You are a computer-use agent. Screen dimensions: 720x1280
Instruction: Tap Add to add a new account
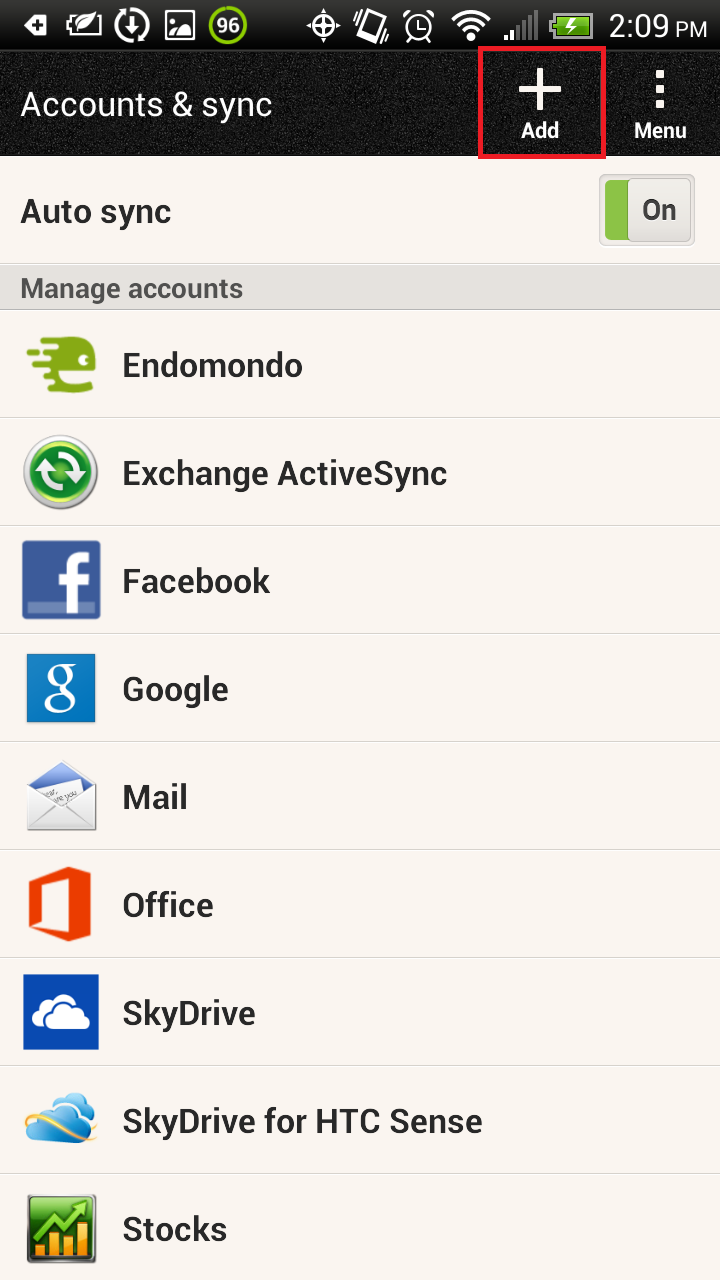(x=541, y=104)
